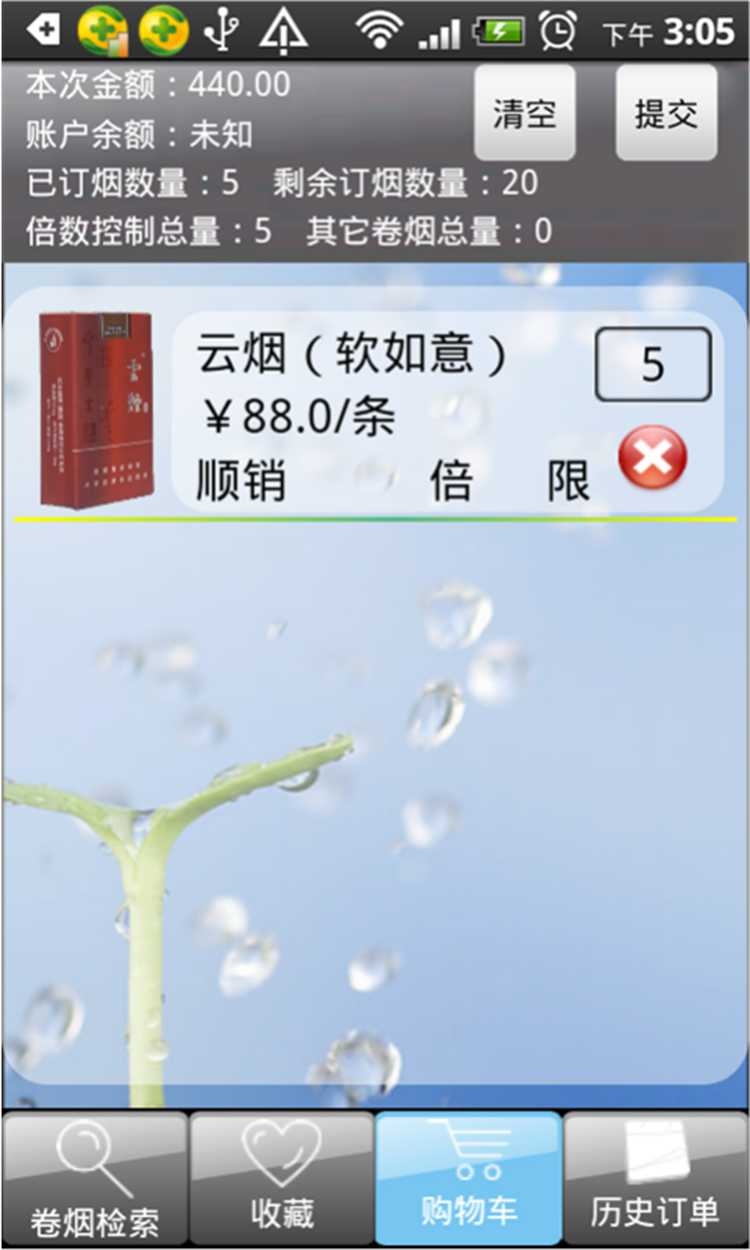Remove 云烟（软如意）from the cart
Image resolution: width=750 pixels, height=1250 pixels.
652,459
